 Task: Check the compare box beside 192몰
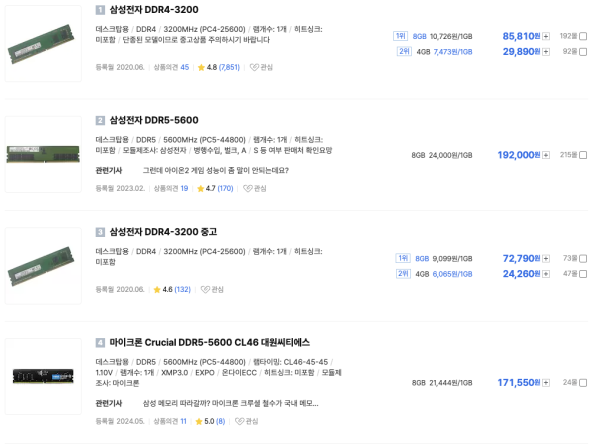point(583,36)
